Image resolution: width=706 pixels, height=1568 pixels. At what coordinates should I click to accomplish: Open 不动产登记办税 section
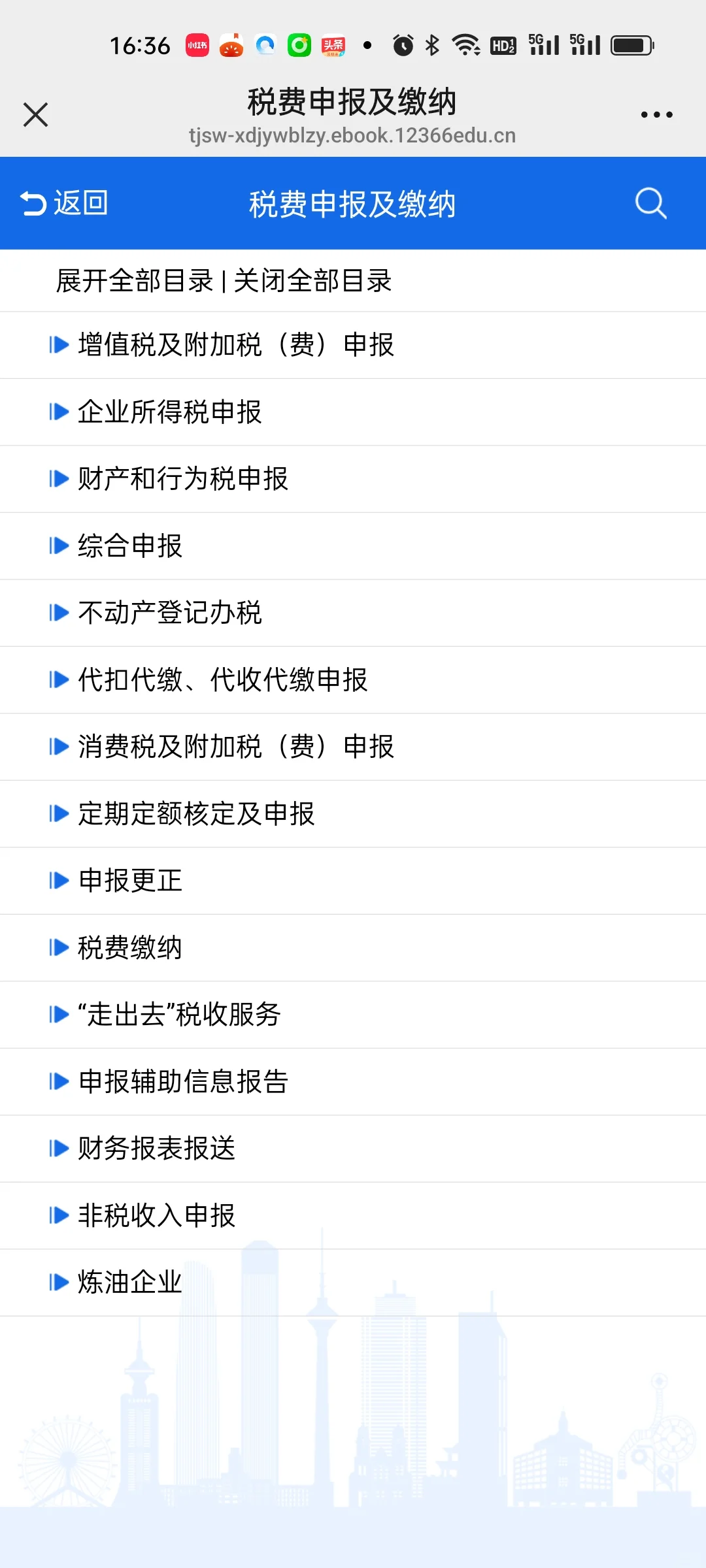pyautogui.click(x=353, y=613)
